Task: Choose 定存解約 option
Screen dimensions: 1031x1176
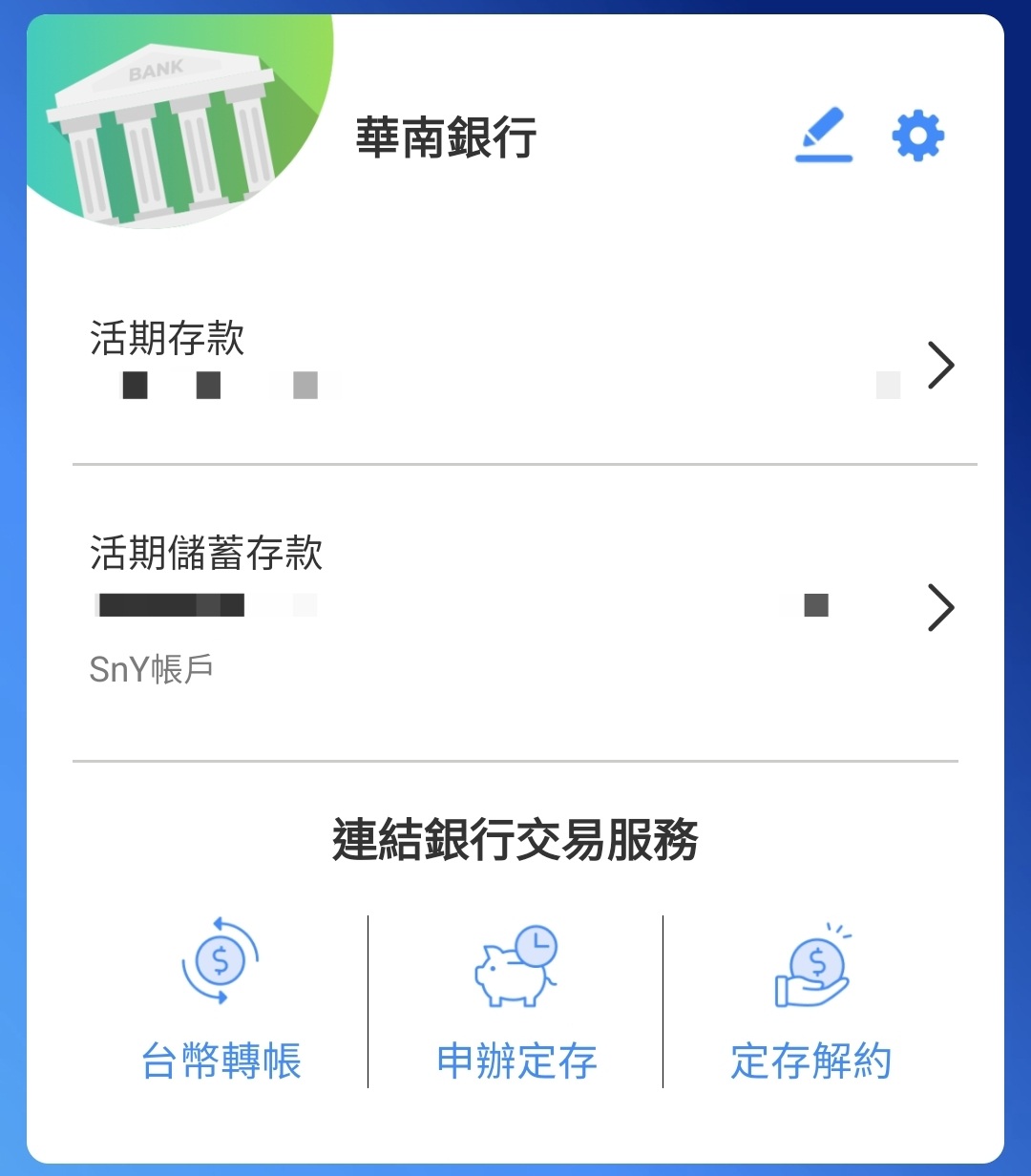Action: [810, 1002]
